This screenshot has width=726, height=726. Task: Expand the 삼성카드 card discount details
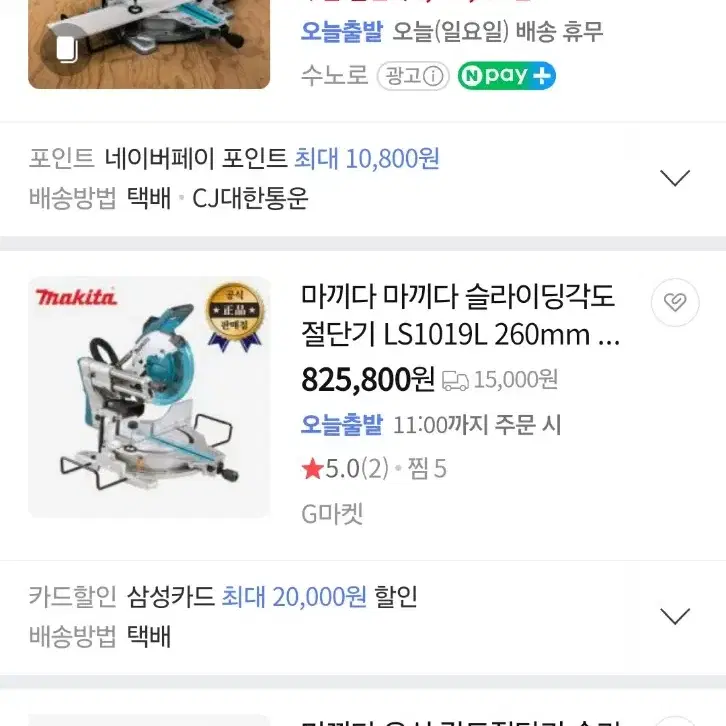coord(675,616)
